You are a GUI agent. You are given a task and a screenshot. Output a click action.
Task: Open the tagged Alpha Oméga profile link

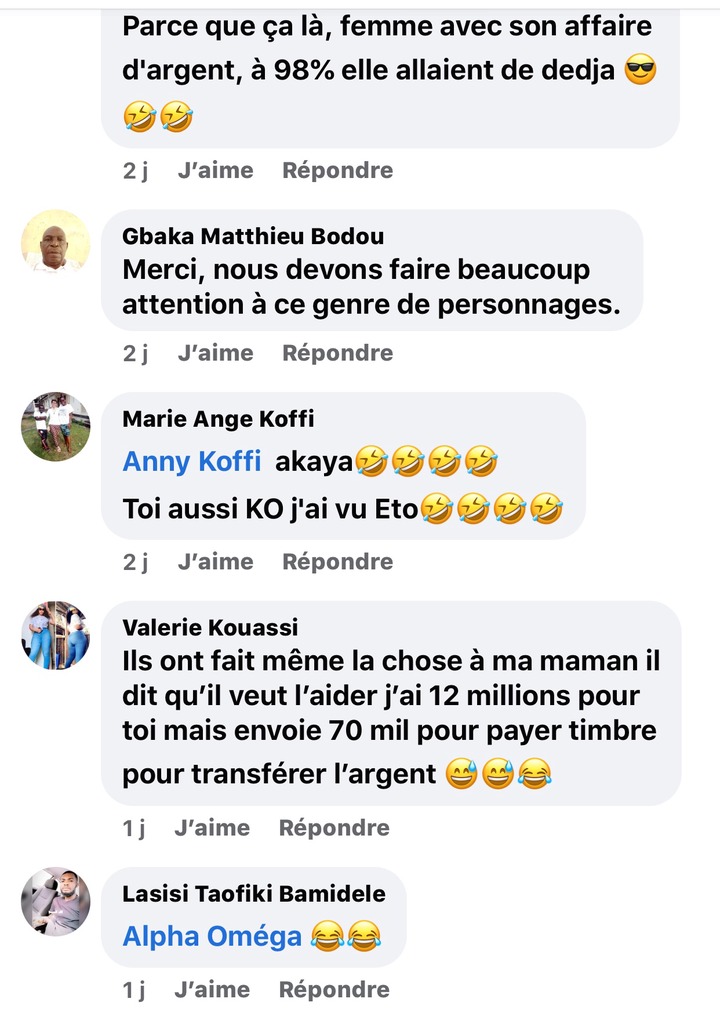(x=212, y=937)
